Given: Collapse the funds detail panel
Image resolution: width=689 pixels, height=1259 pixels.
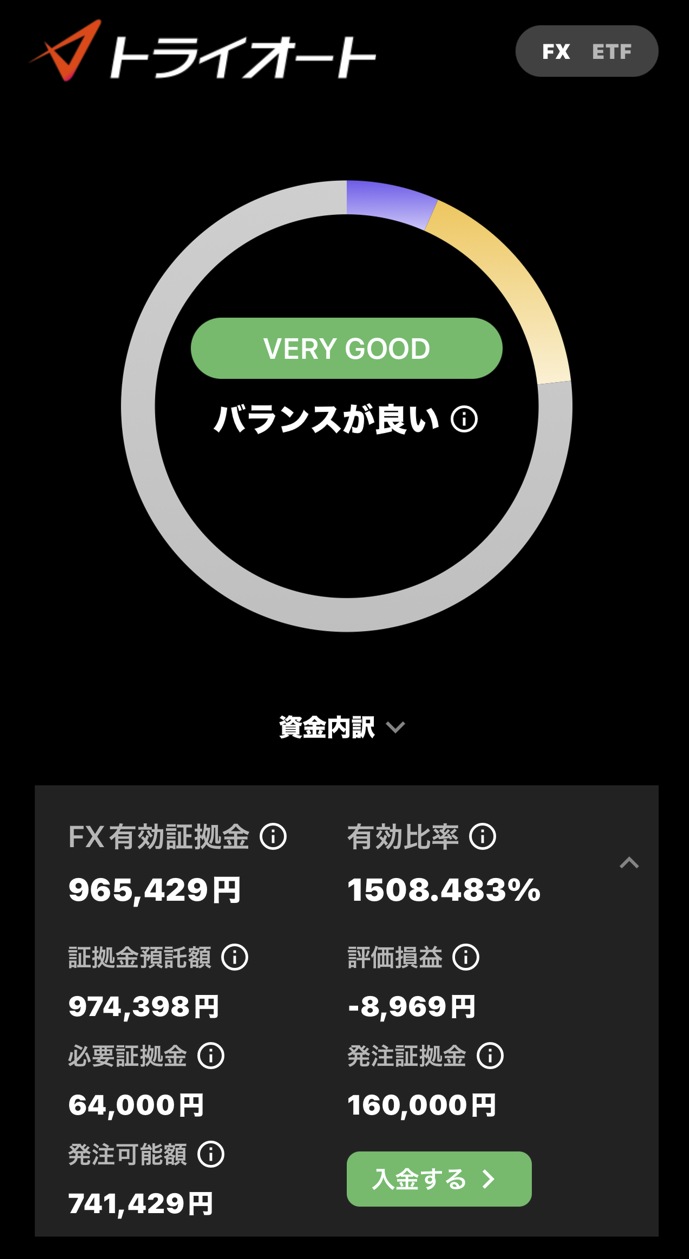Looking at the screenshot, I should (x=629, y=863).
